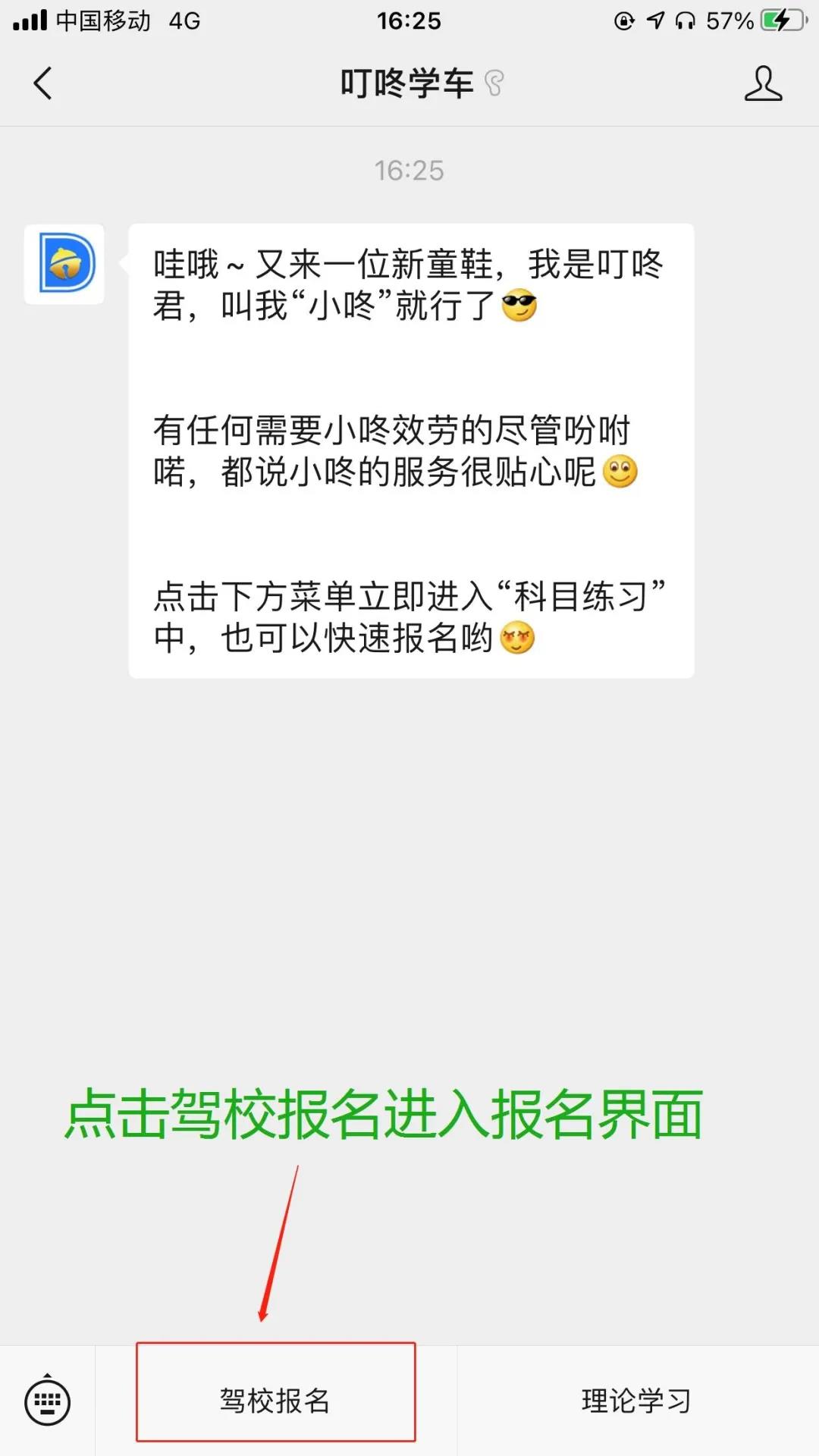This screenshot has width=819, height=1456.
Task: Open the 驾校报名 menu
Action: (275, 1401)
